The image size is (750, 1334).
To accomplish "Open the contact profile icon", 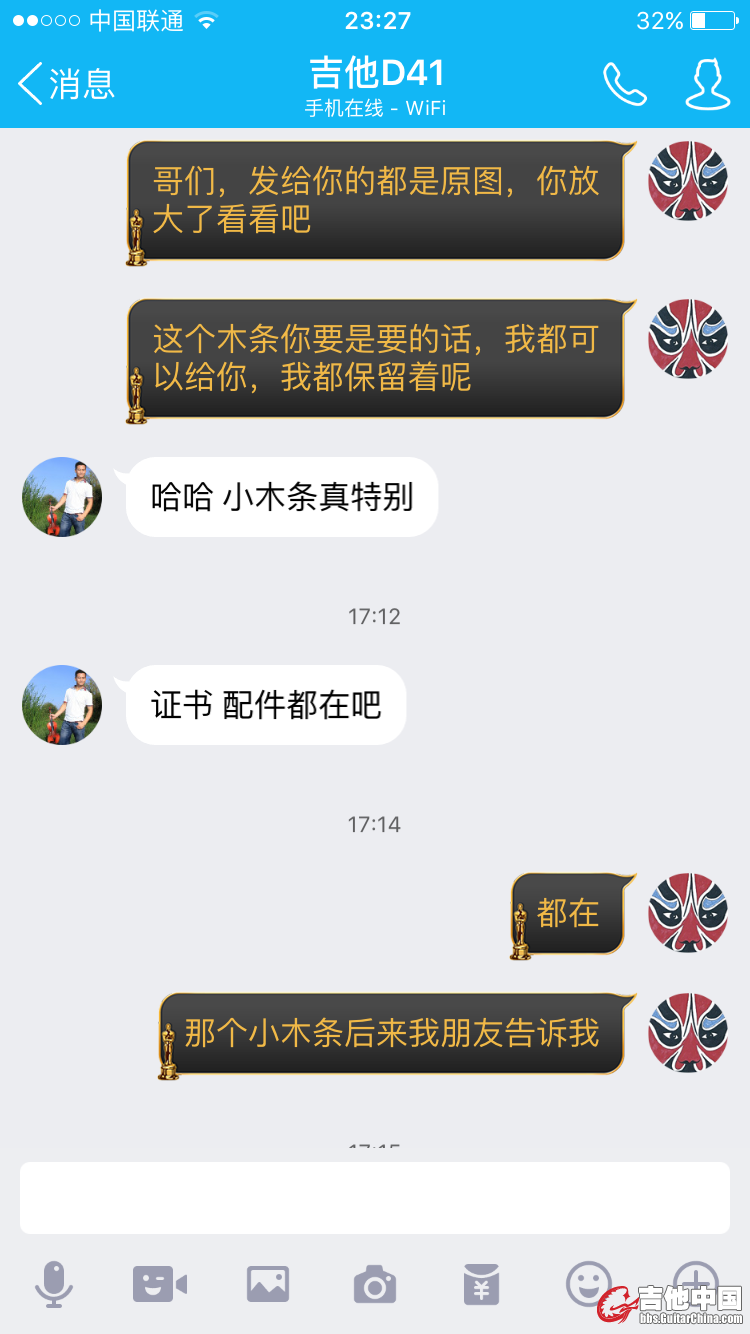I will pyautogui.click(x=707, y=84).
